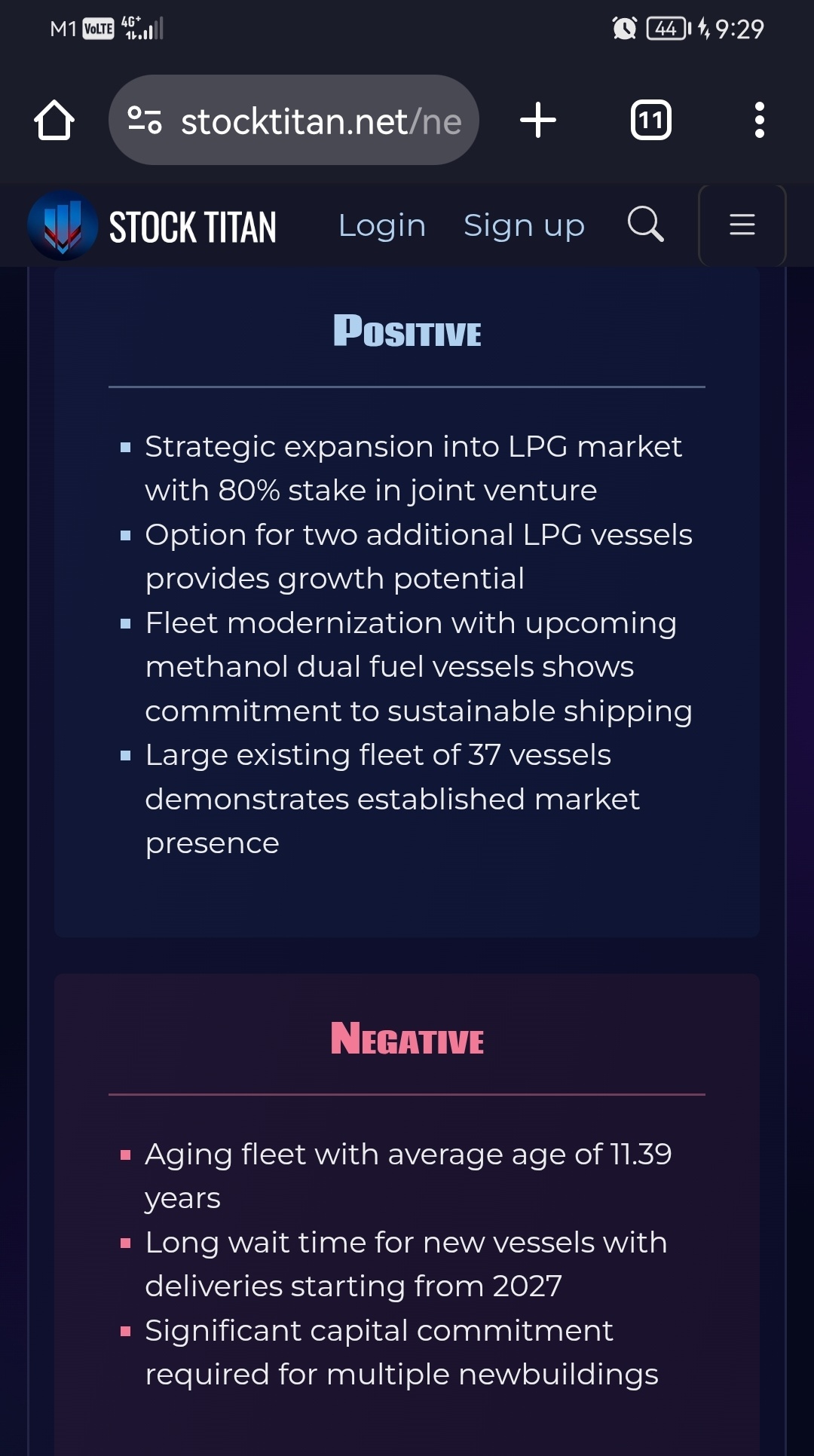814x1456 pixels.
Task: Open the Stock Titan homepage logo
Action: pyautogui.click(x=152, y=226)
